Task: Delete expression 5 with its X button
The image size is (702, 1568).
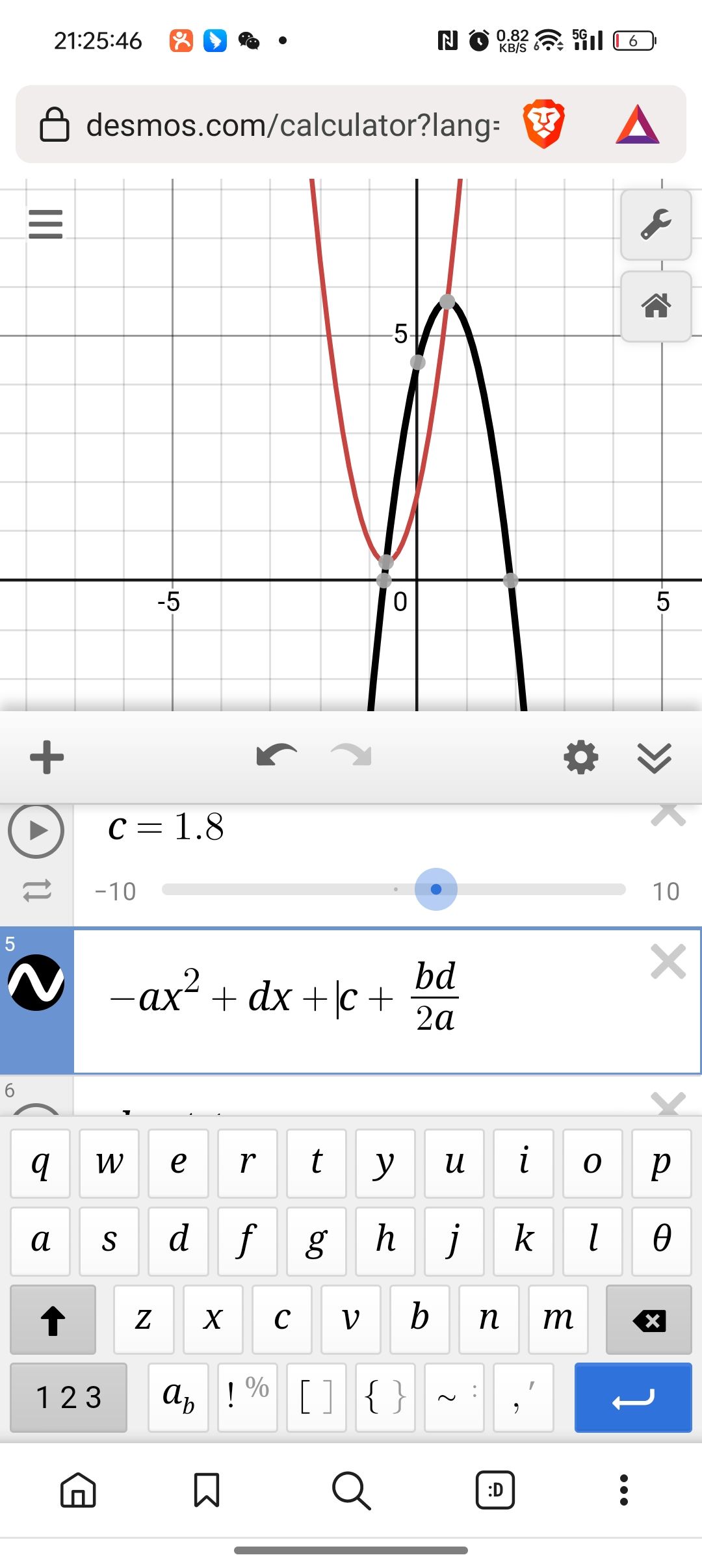Action: (668, 961)
